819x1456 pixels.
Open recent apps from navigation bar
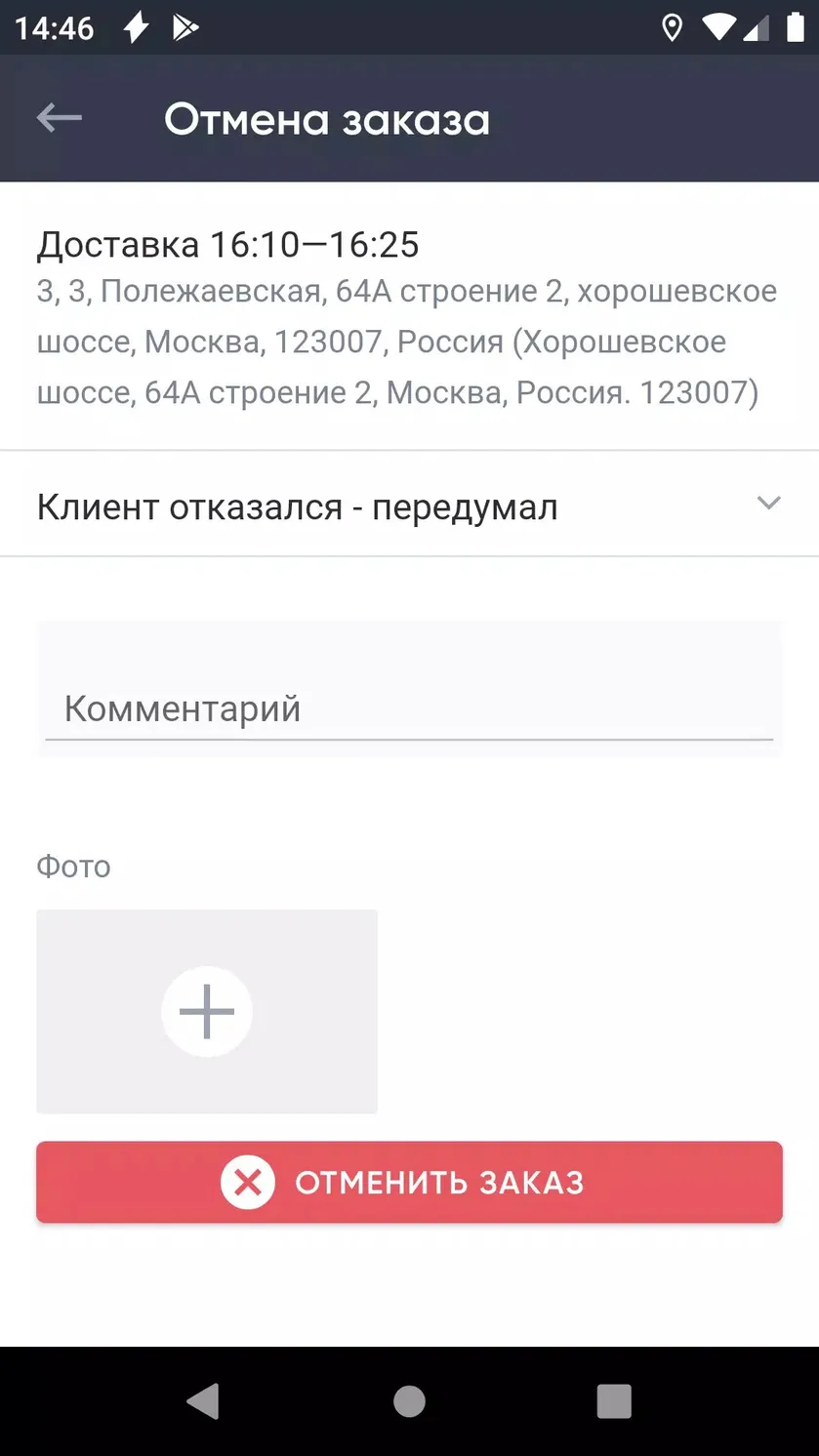pos(614,1401)
